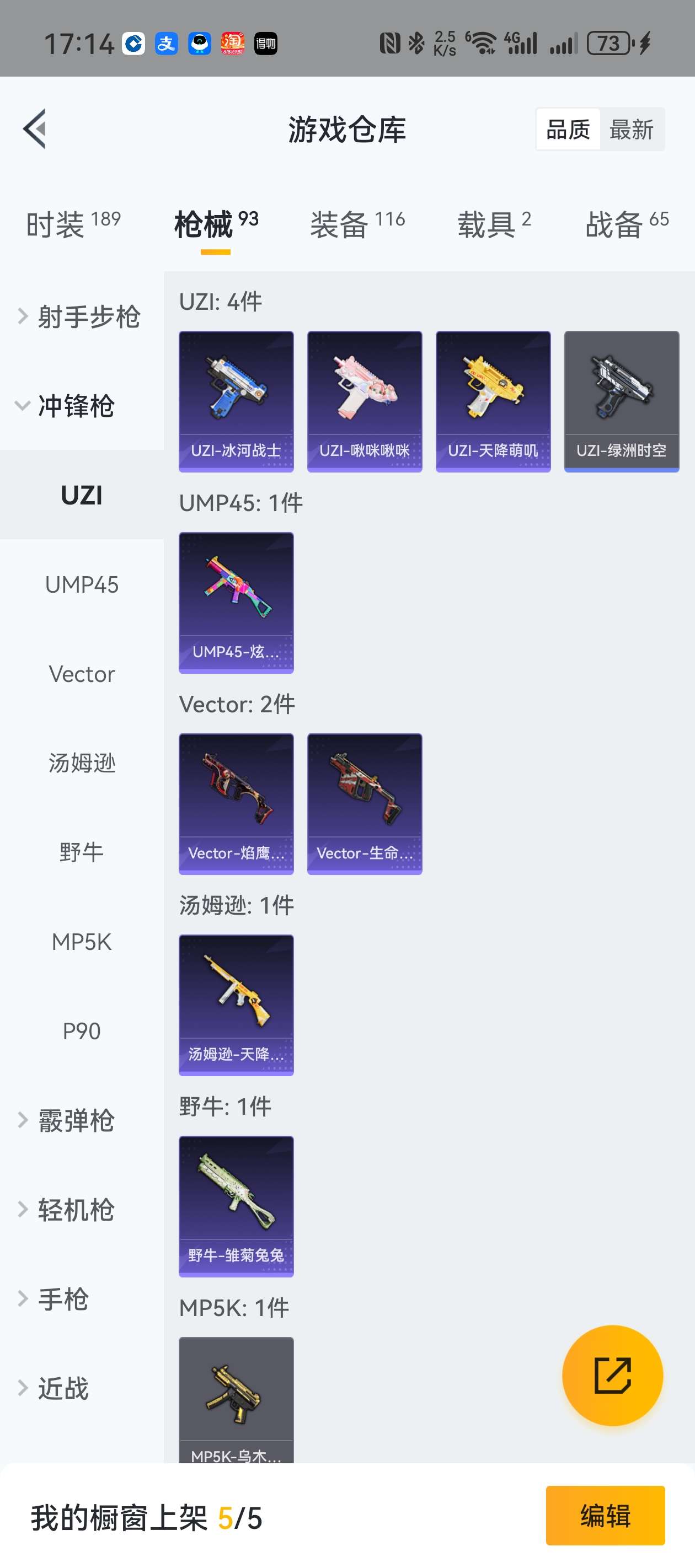Viewport: 695px width, 1568px height.
Task: Select P90 in the side list
Action: [82, 1031]
